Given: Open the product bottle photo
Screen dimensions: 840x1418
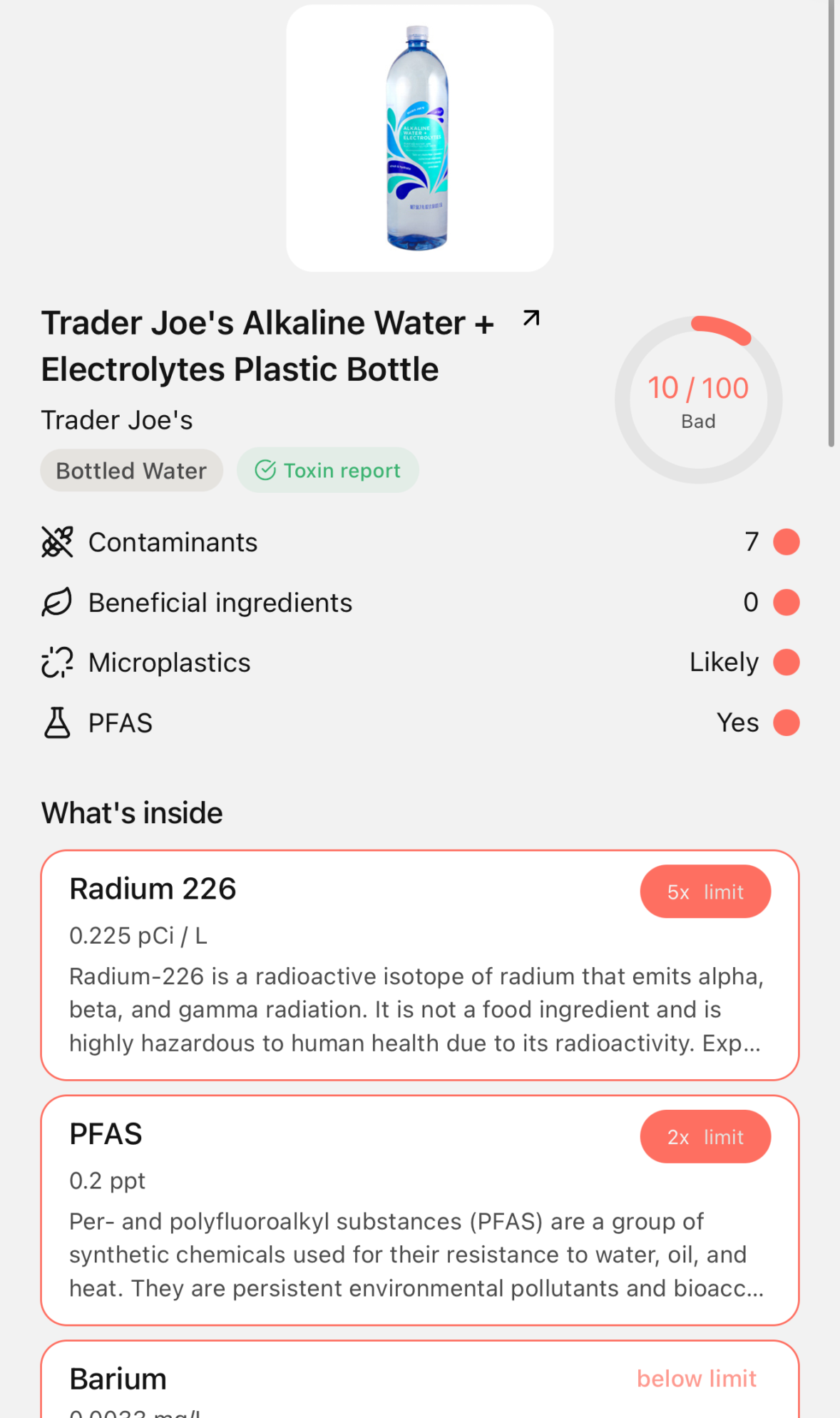Looking at the screenshot, I should (420, 138).
